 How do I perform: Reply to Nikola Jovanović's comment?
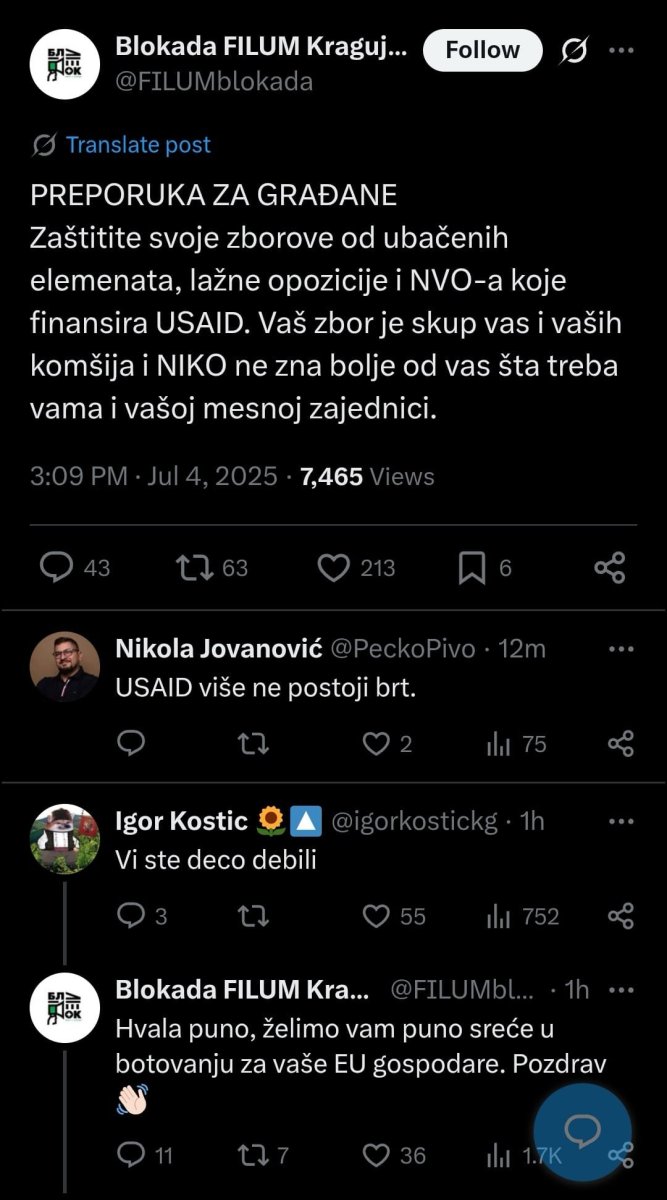131,743
